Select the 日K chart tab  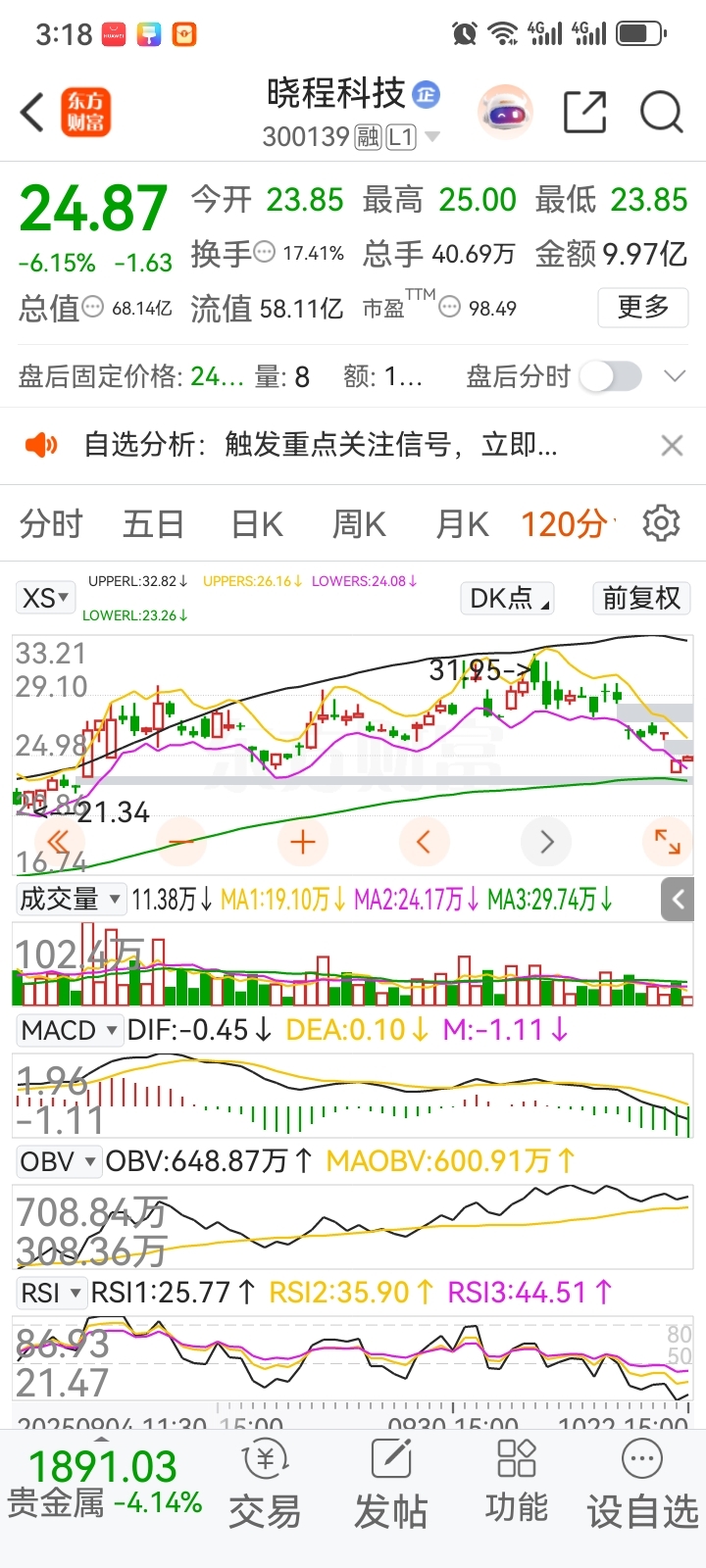(257, 524)
